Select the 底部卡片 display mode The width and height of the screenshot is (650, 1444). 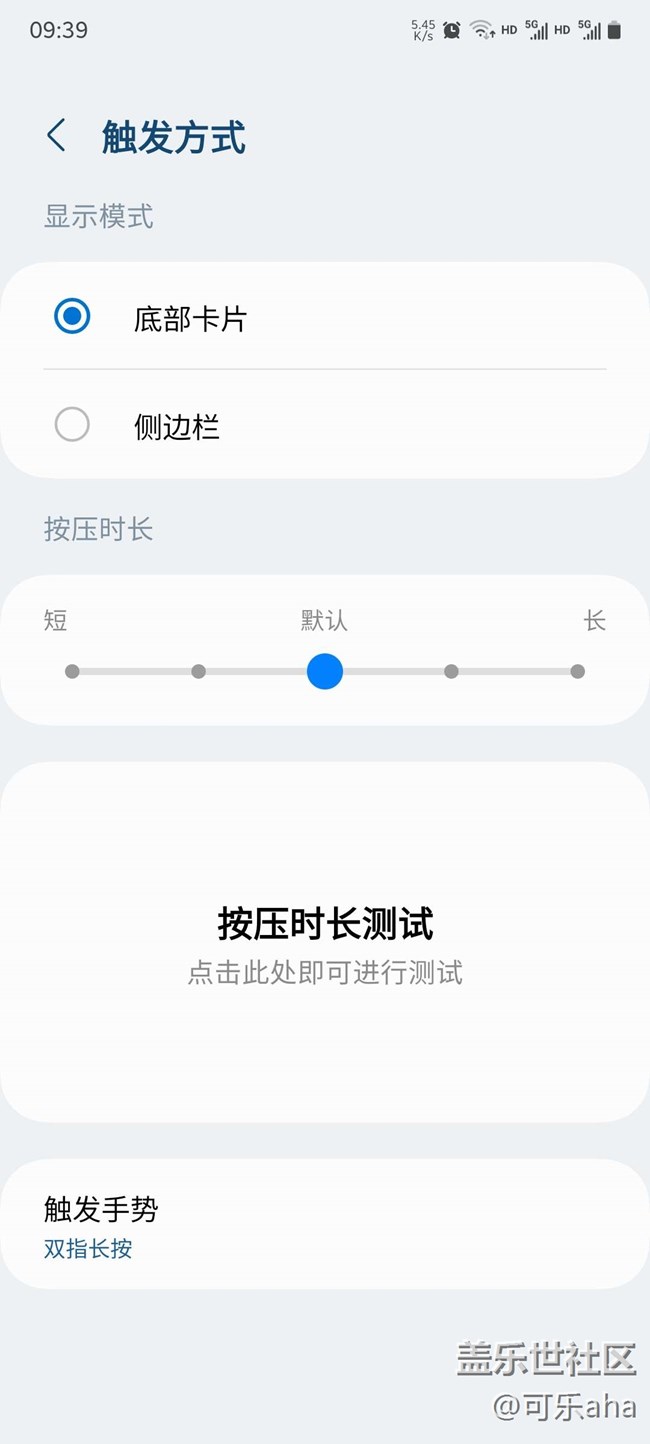point(72,317)
